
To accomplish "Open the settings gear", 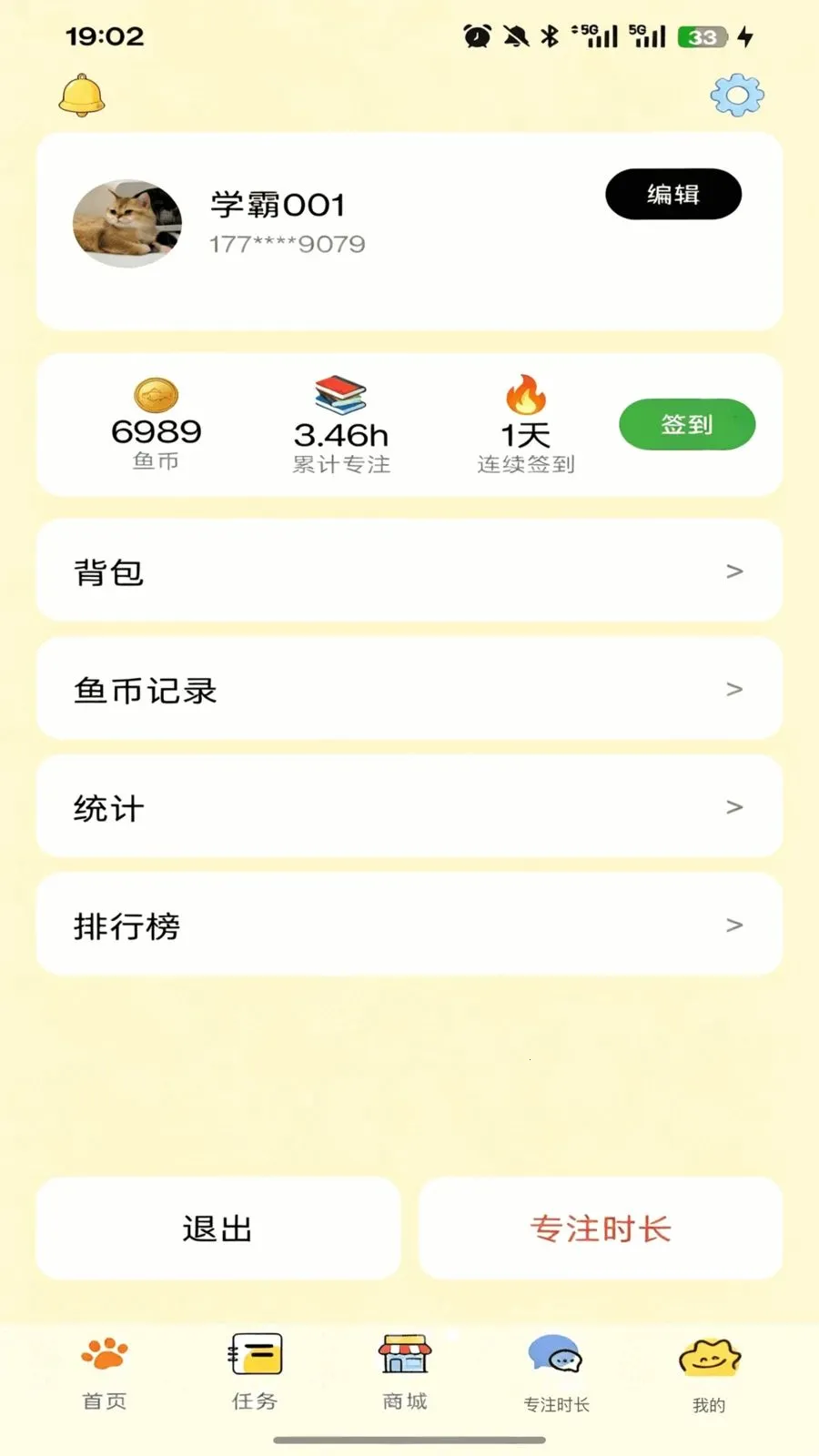I will [x=737, y=96].
